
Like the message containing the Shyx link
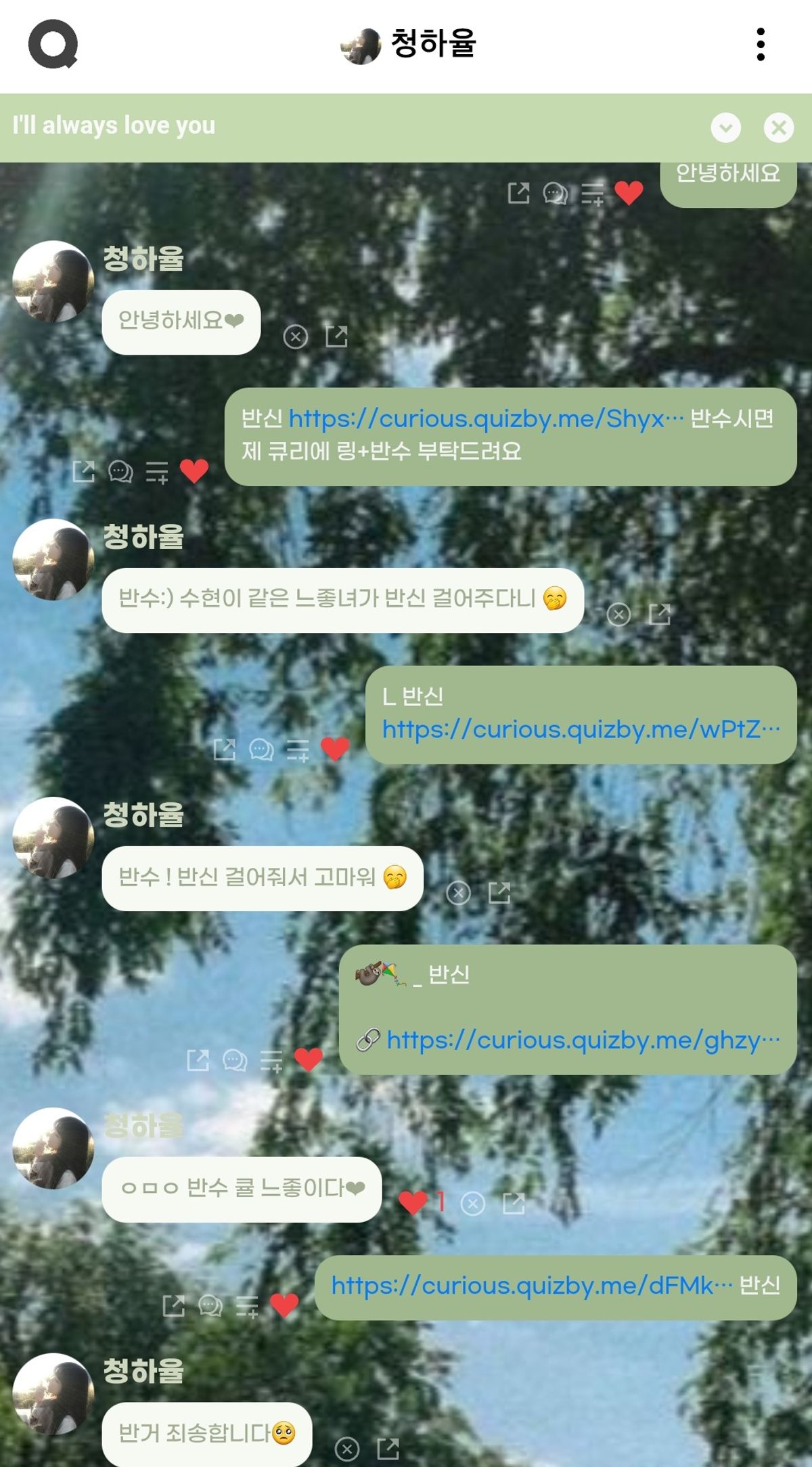194,471
